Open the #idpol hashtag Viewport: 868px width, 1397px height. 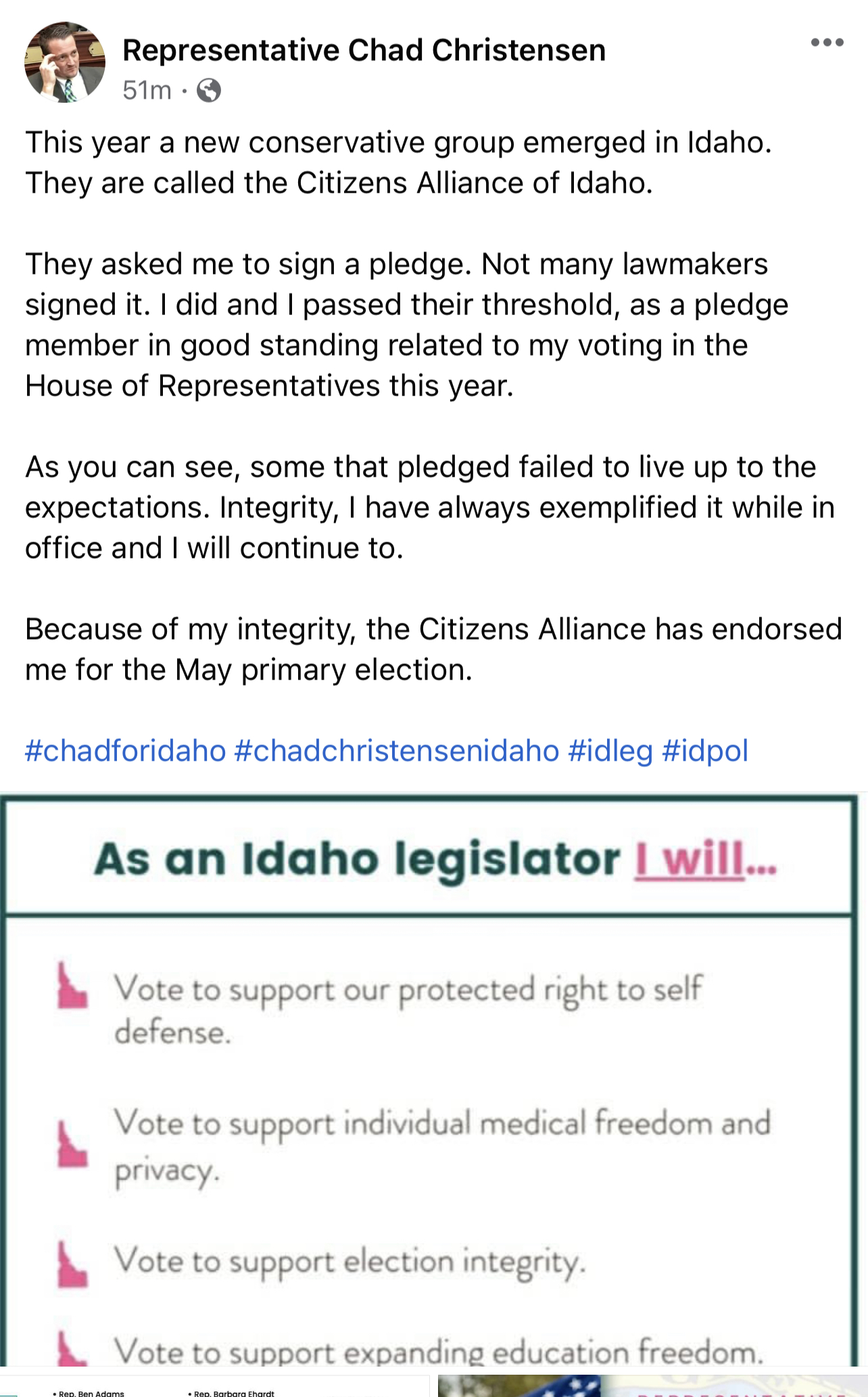707,749
